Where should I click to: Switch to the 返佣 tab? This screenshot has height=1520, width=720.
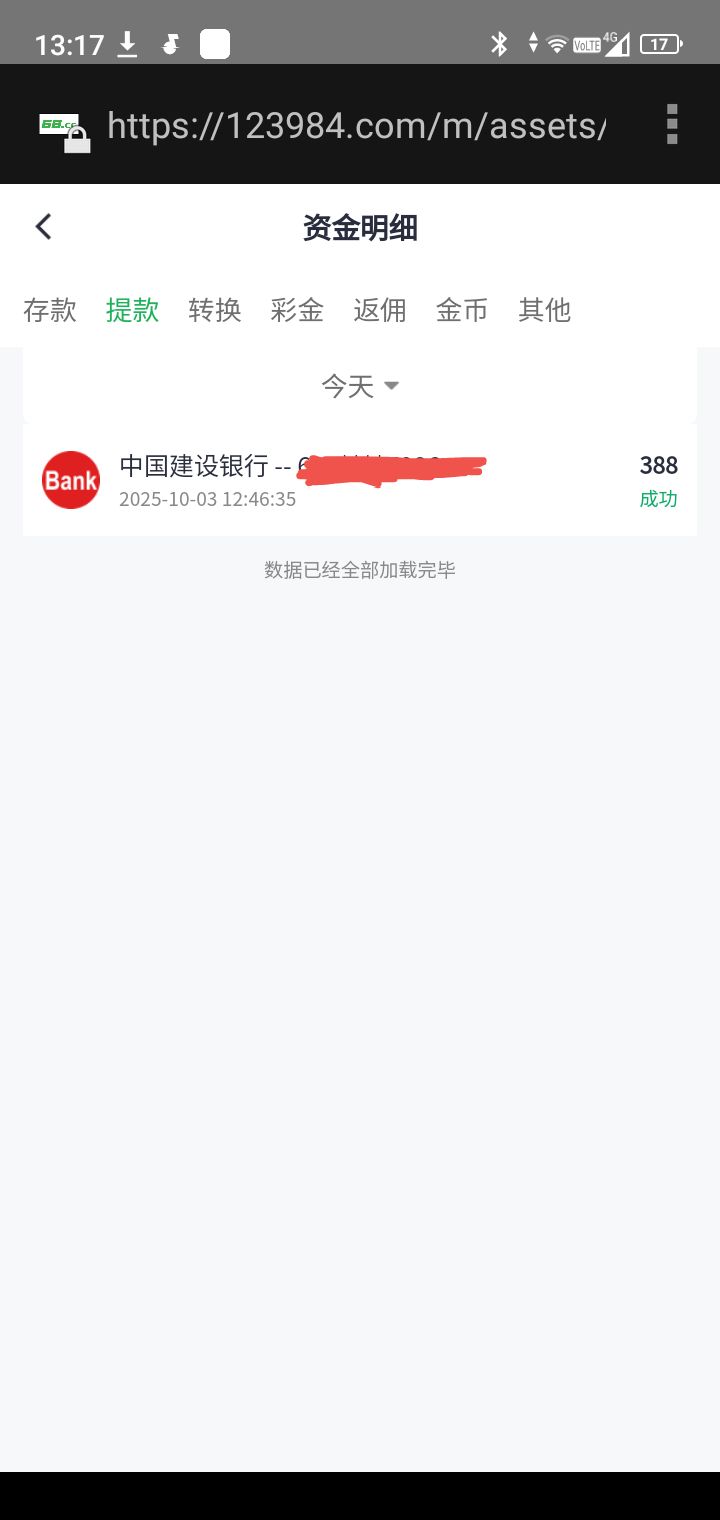click(x=380, y=310)
